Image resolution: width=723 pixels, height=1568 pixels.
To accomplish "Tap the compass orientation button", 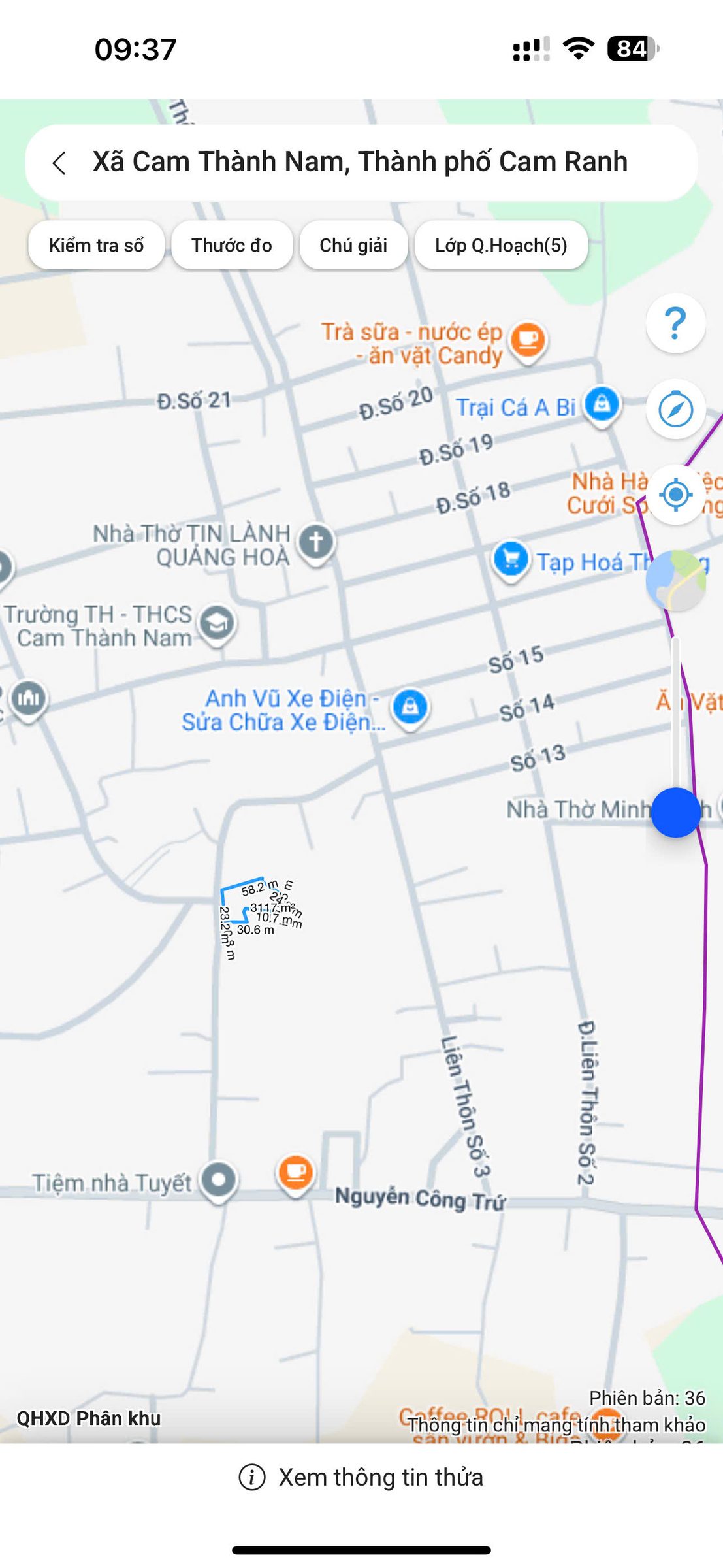I will 675,409.
